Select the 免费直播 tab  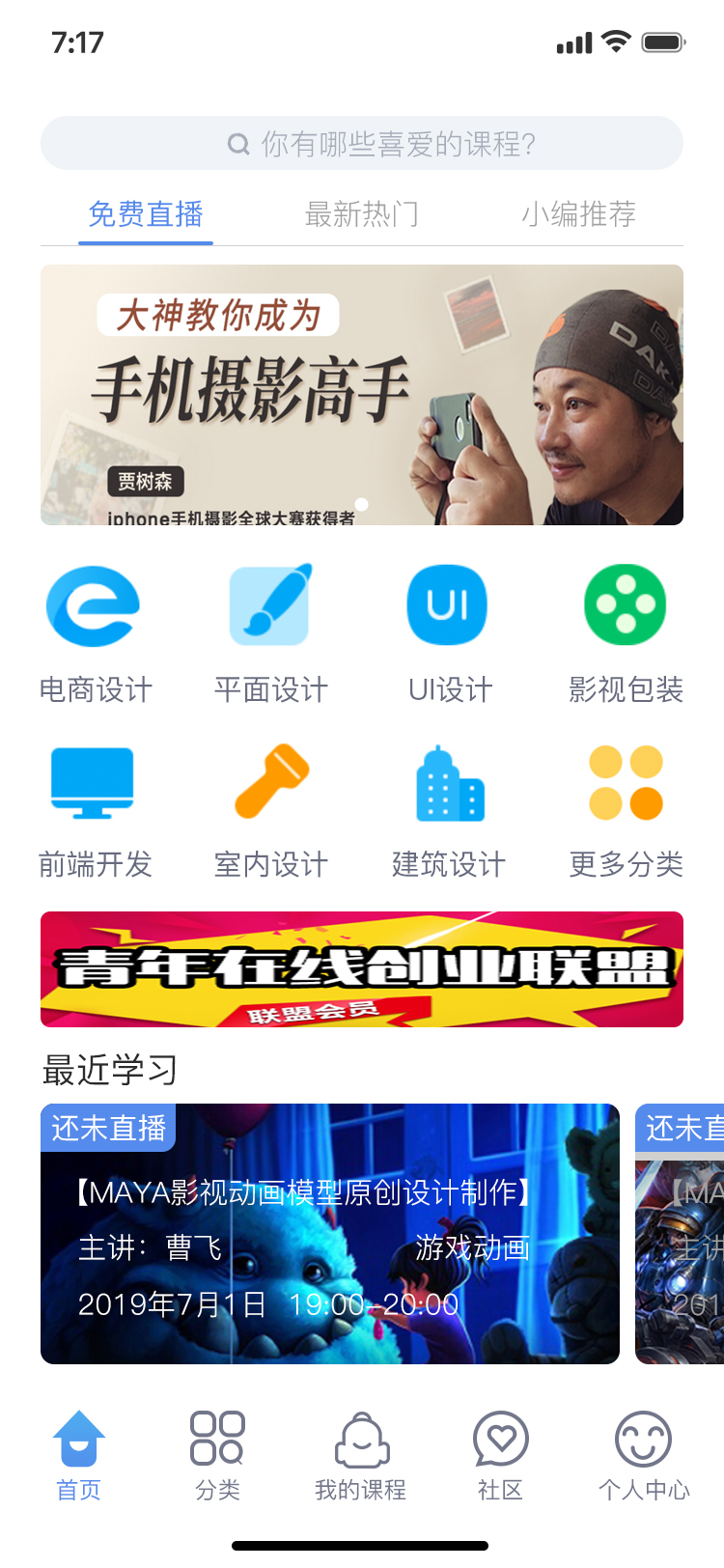pyautogui.click(x=146, y=214)
